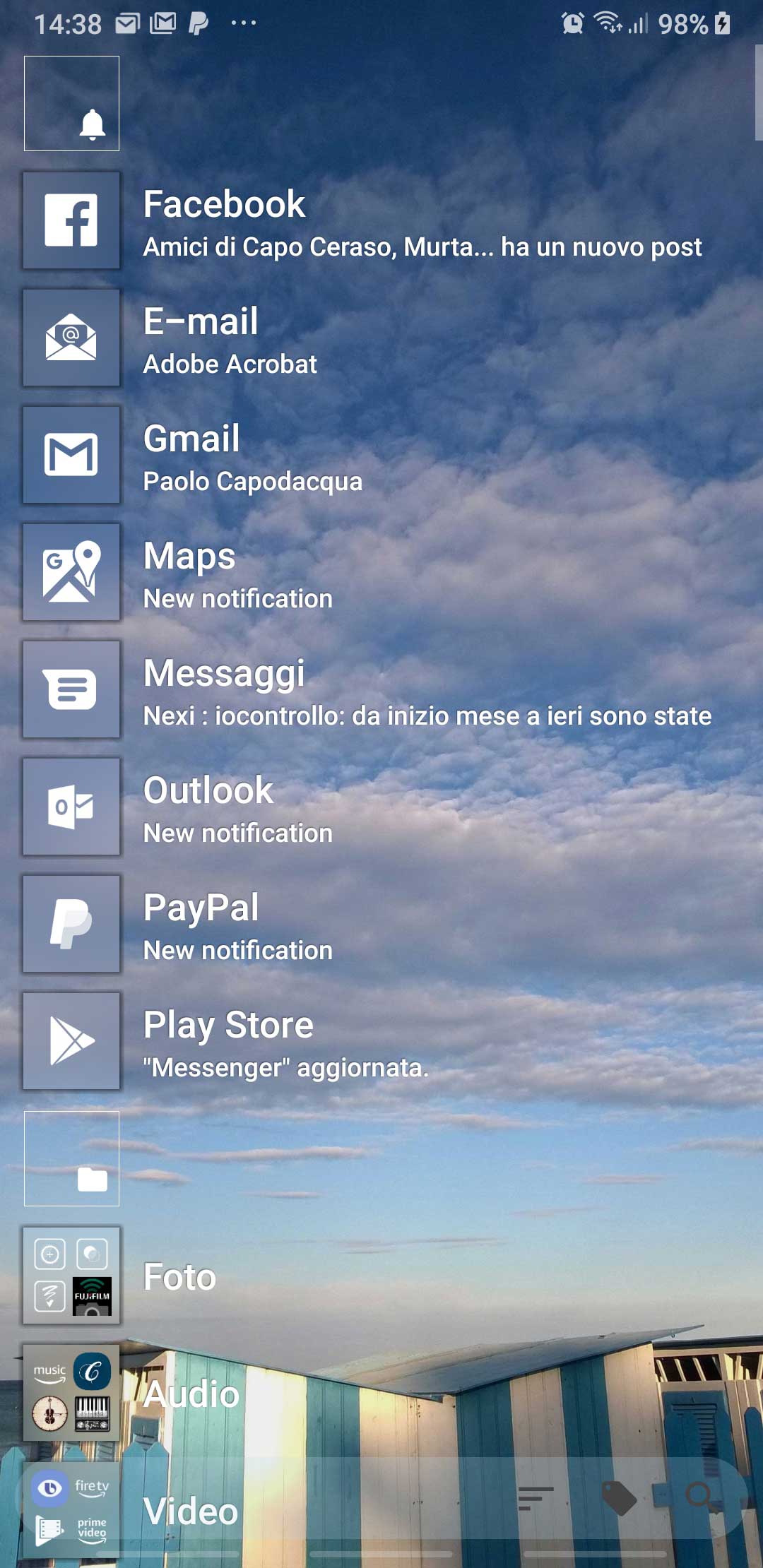
Task: Open Facebook from the notifications list
Action: [71, 220]
